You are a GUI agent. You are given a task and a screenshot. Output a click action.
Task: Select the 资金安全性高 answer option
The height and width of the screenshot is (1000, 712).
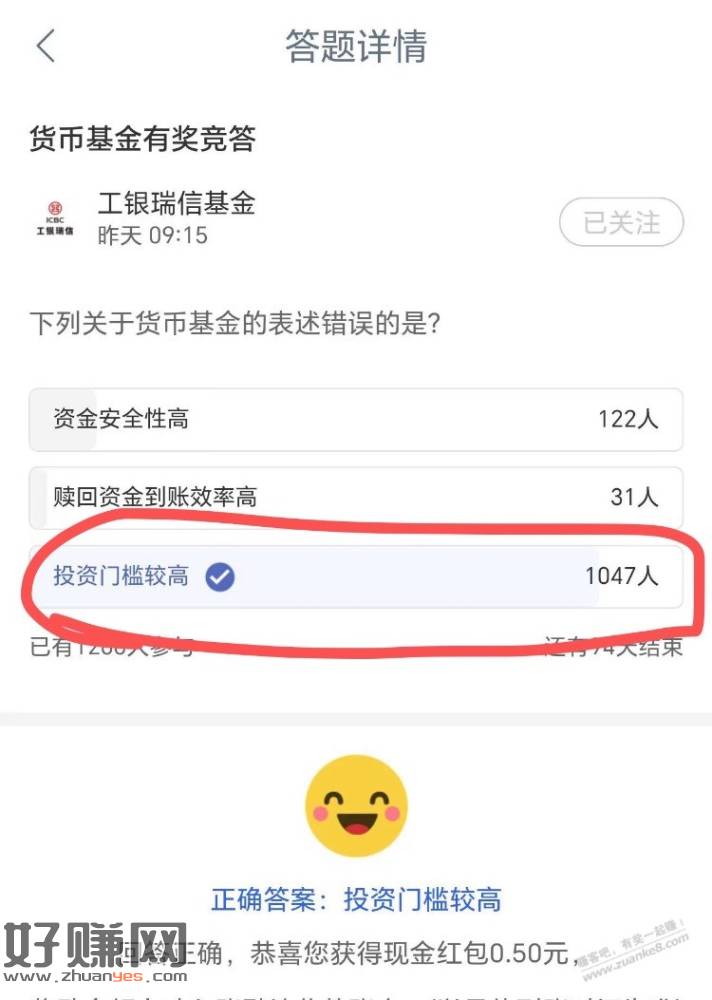pos(355,419)
